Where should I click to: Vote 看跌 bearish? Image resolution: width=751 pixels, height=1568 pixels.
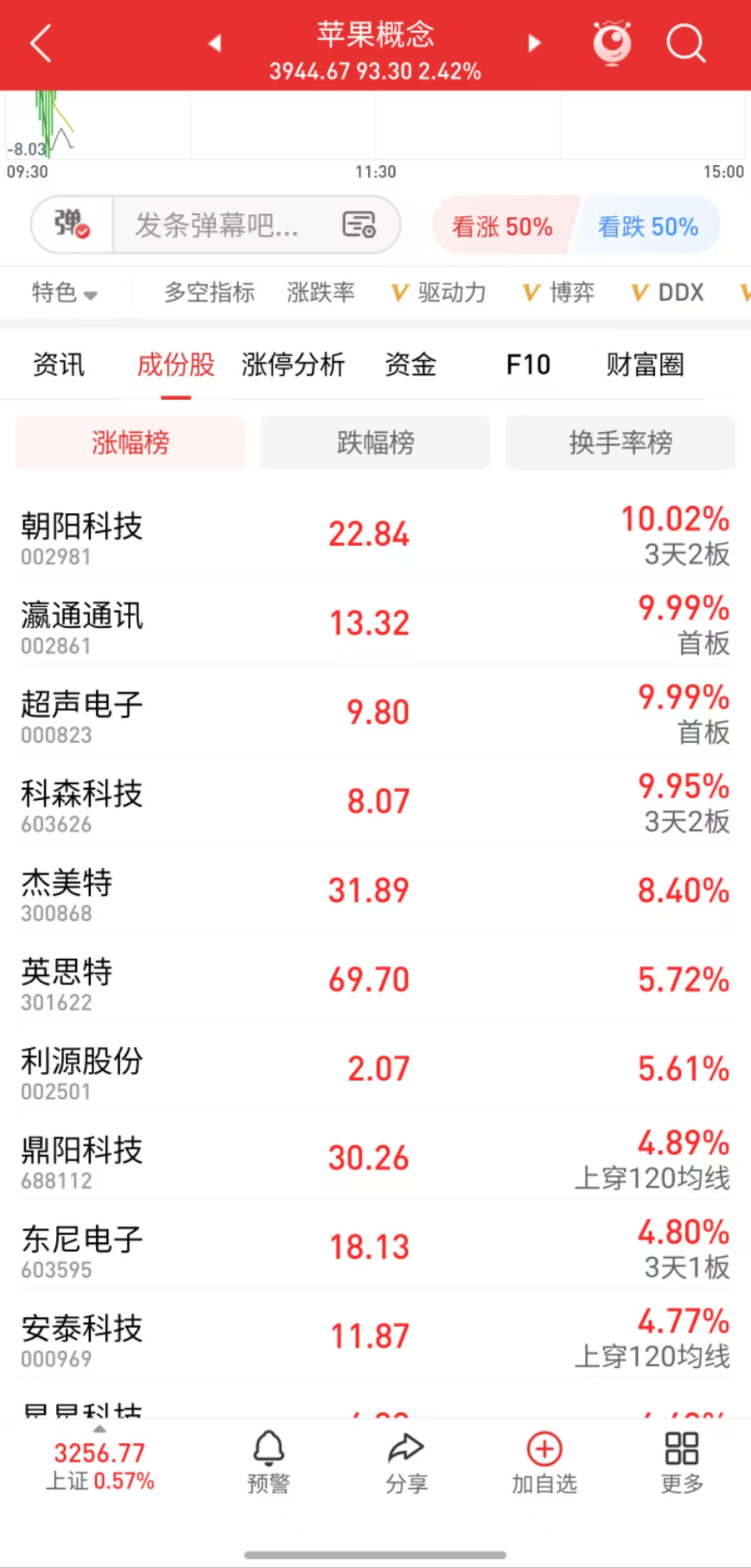click(x=648, y=226)
